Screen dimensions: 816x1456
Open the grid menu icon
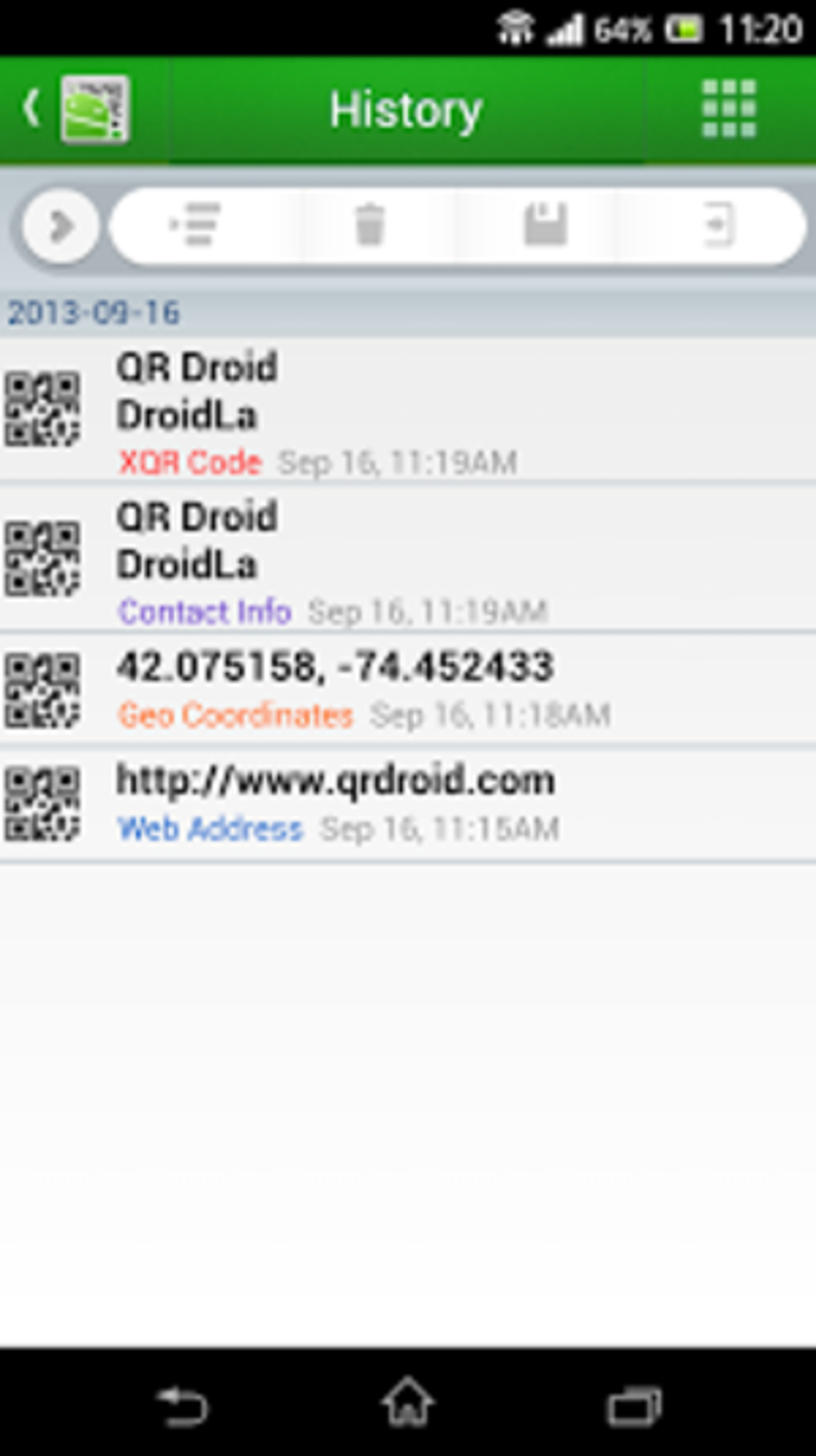point(728,109)
